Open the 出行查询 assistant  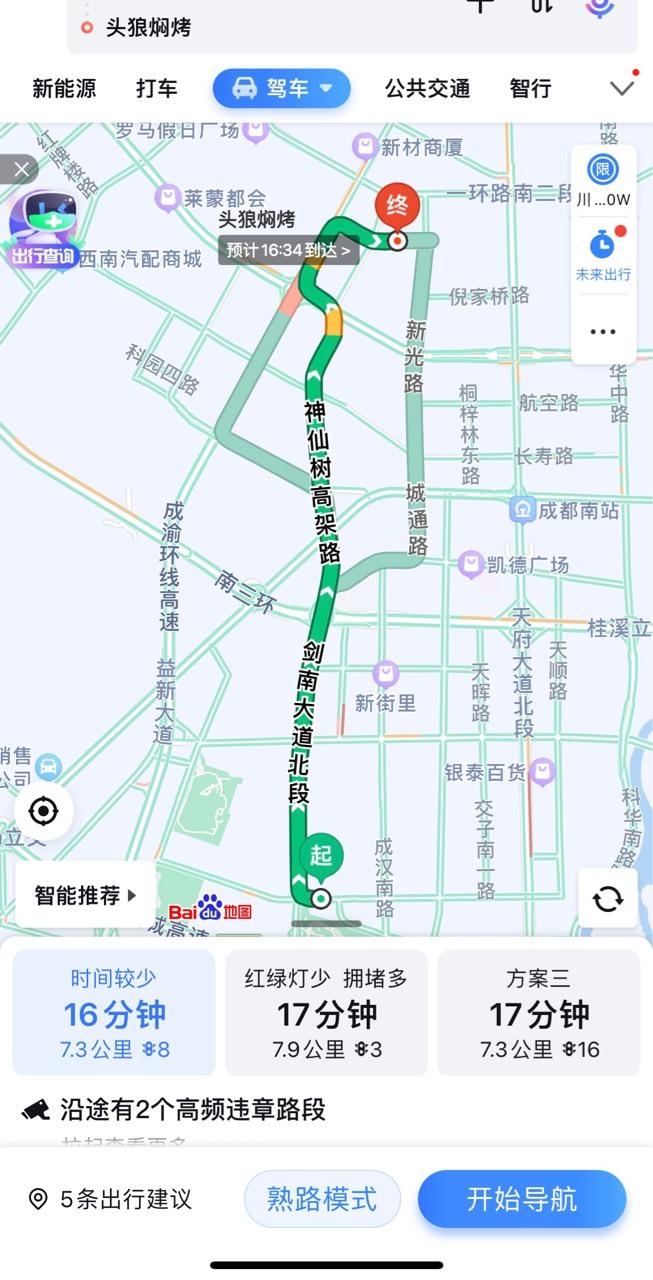(x=44, y=230)
